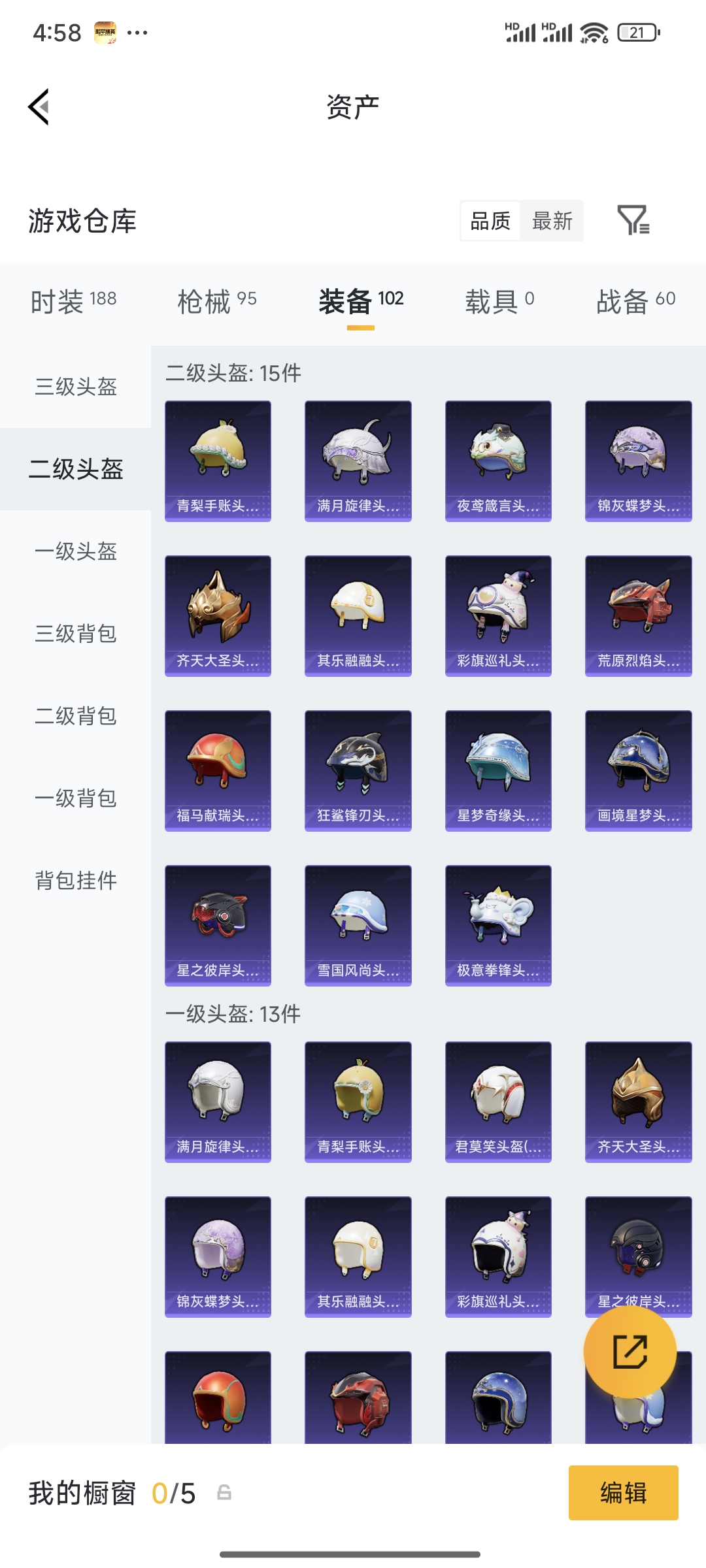Viewport: 706px width, 1568px height.
Task: Switch to the 战备 tab
Action: point(635,301)
